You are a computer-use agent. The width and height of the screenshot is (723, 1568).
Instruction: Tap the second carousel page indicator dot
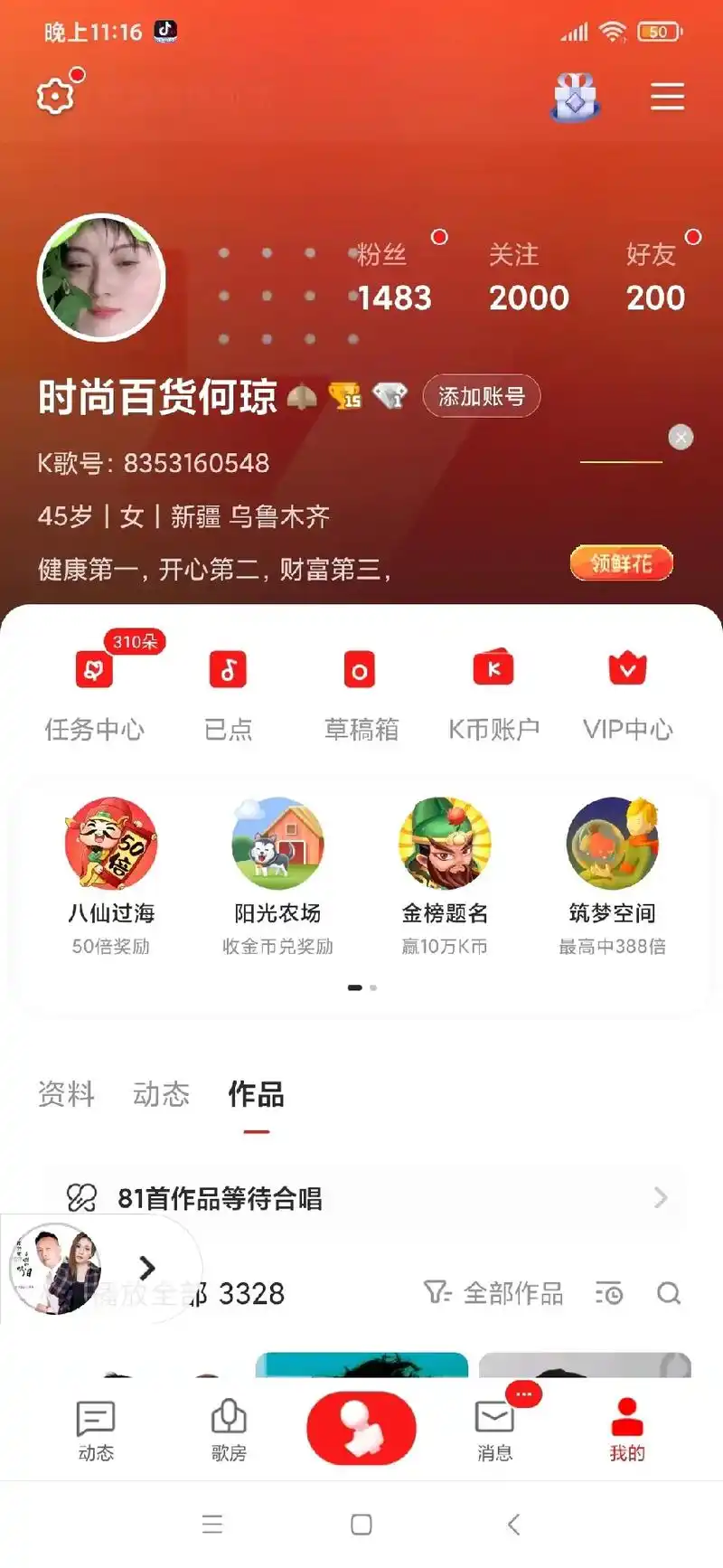[371, 987]
